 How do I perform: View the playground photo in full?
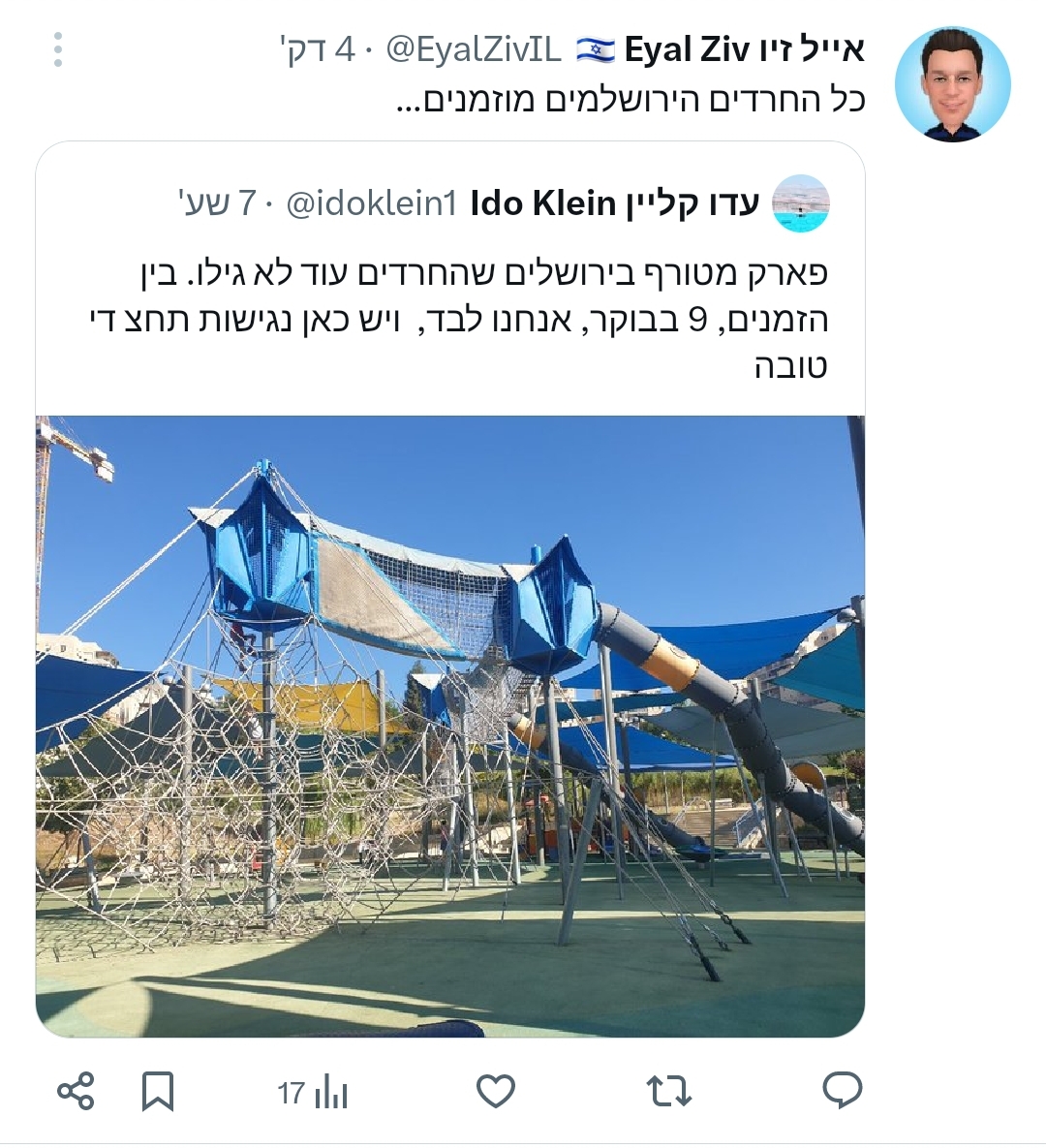pos(449,727)
